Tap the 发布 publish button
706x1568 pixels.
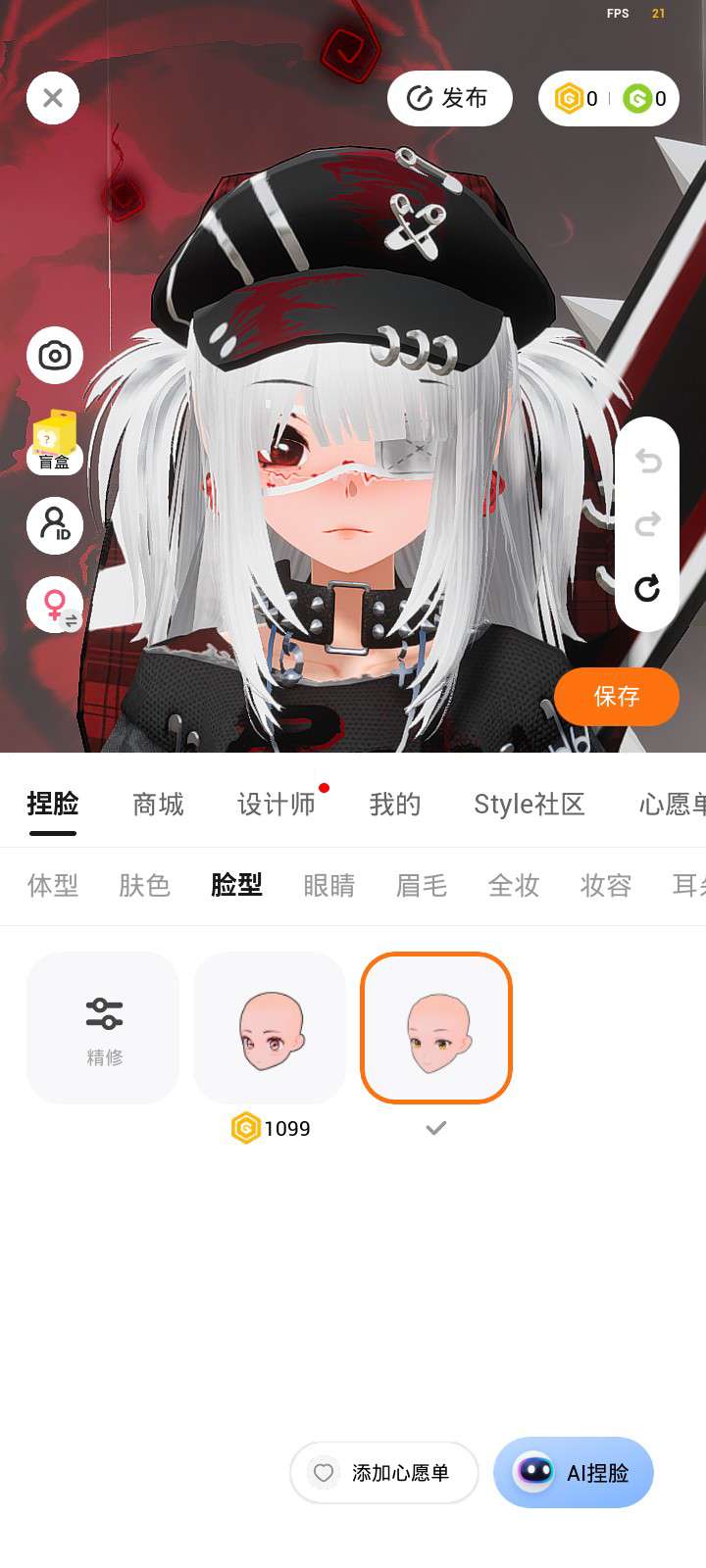pyautogui.click(x=449, y=98)
